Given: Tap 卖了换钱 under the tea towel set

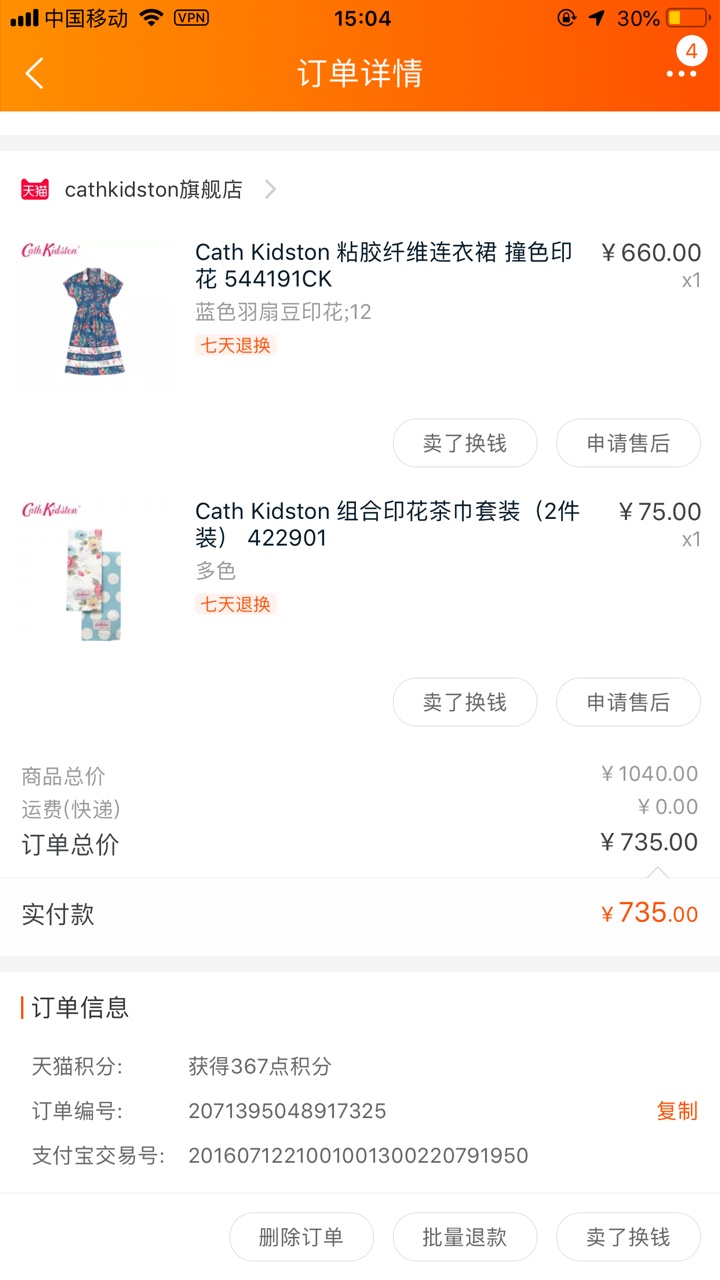Looking at the screenshot, I should pos(465,702).
